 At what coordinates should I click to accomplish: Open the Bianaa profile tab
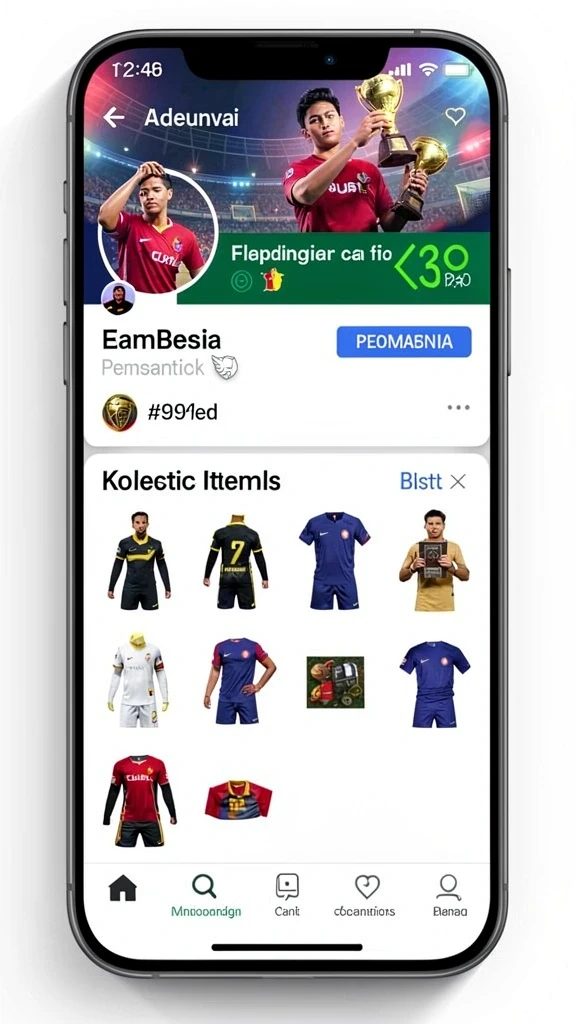click(450, 896)
